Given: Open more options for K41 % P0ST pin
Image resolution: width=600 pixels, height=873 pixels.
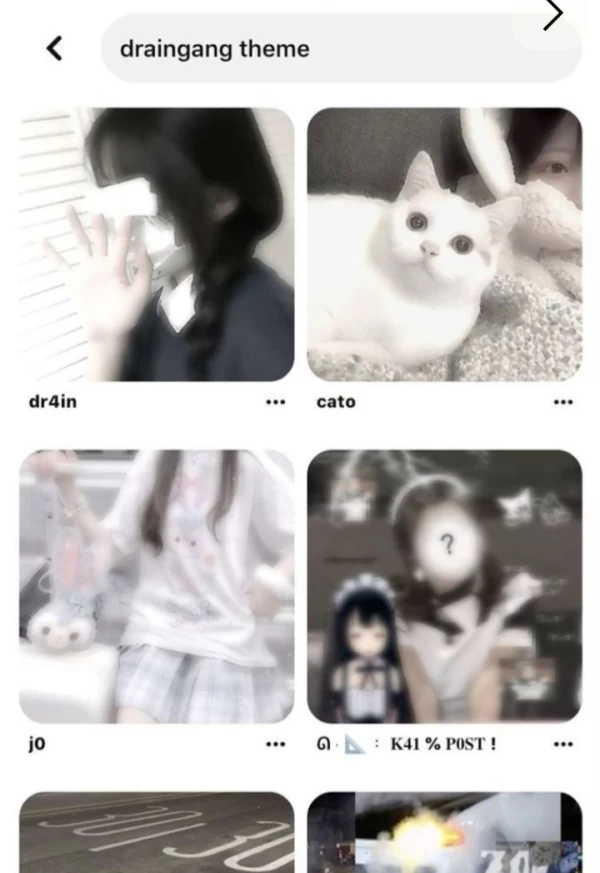Looking at the screenshot, I should click(563, 744).
